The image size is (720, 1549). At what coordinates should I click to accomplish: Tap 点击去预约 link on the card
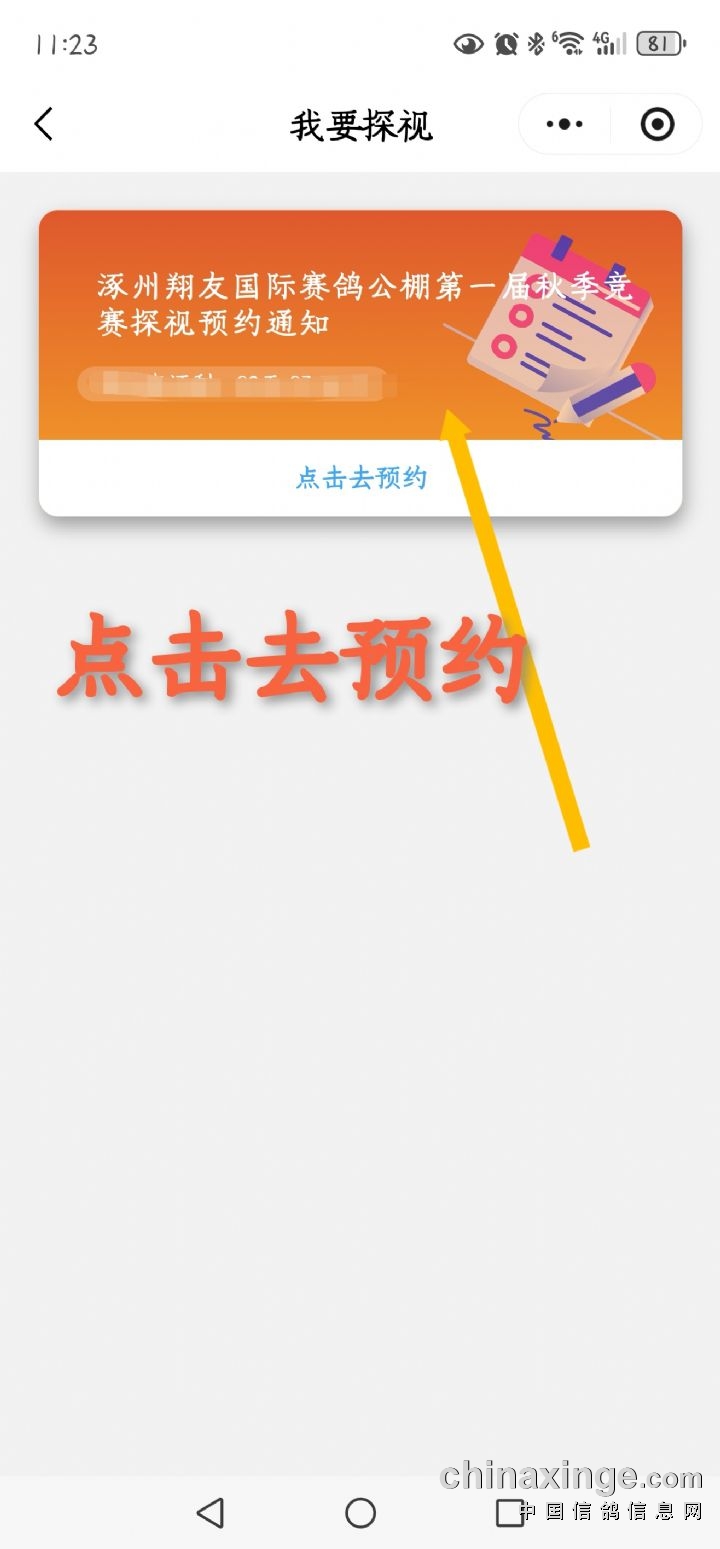click(x=361, y=478)
